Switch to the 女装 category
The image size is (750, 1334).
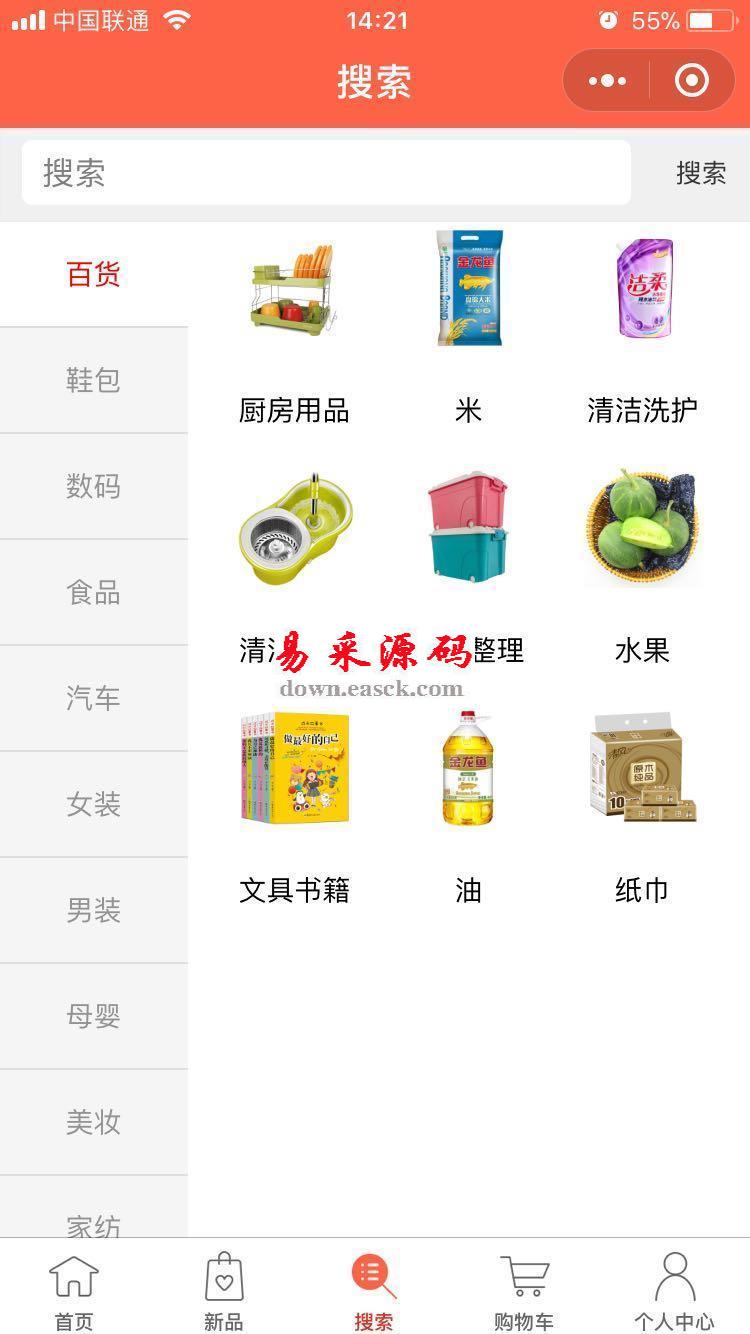(94, 804)
